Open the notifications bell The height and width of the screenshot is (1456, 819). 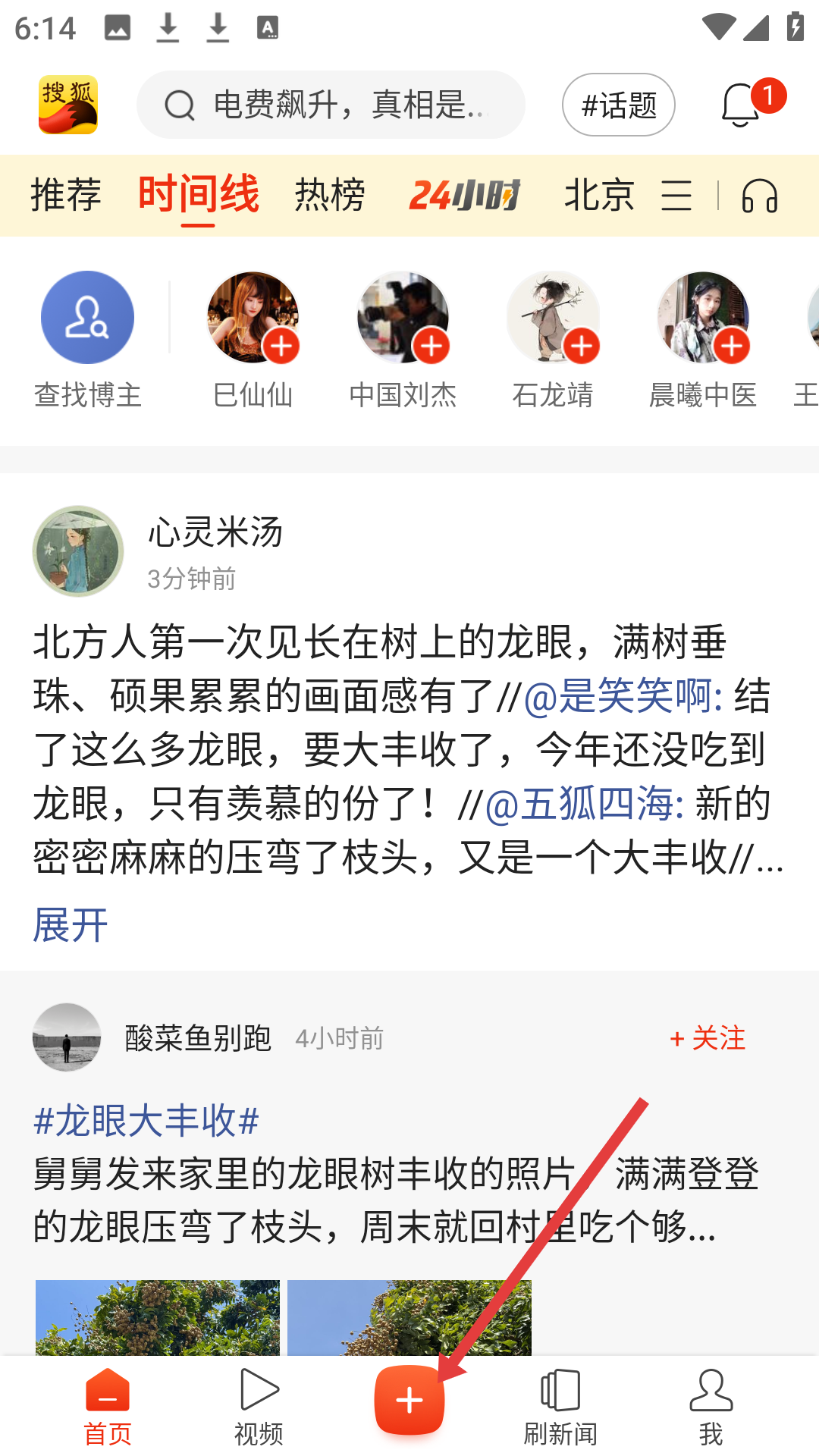click(742, 105)
